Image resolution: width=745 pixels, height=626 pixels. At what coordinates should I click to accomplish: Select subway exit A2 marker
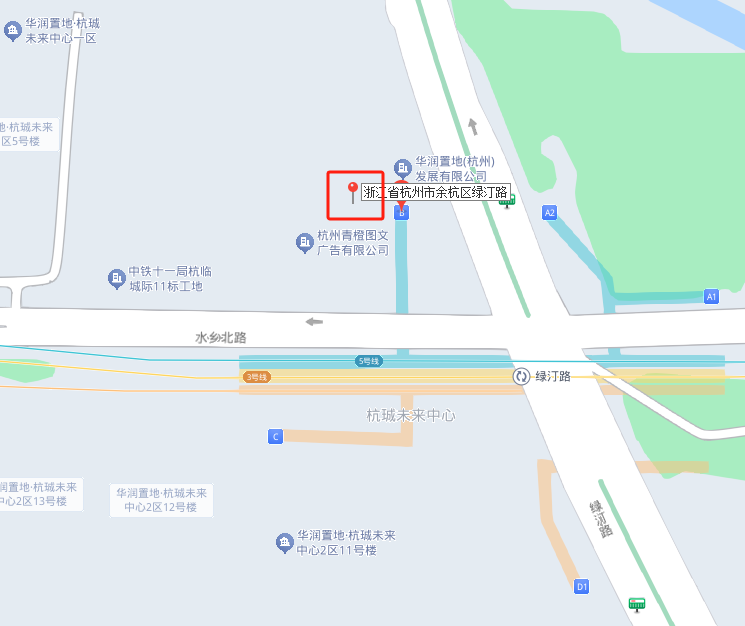tap(549, 213)
